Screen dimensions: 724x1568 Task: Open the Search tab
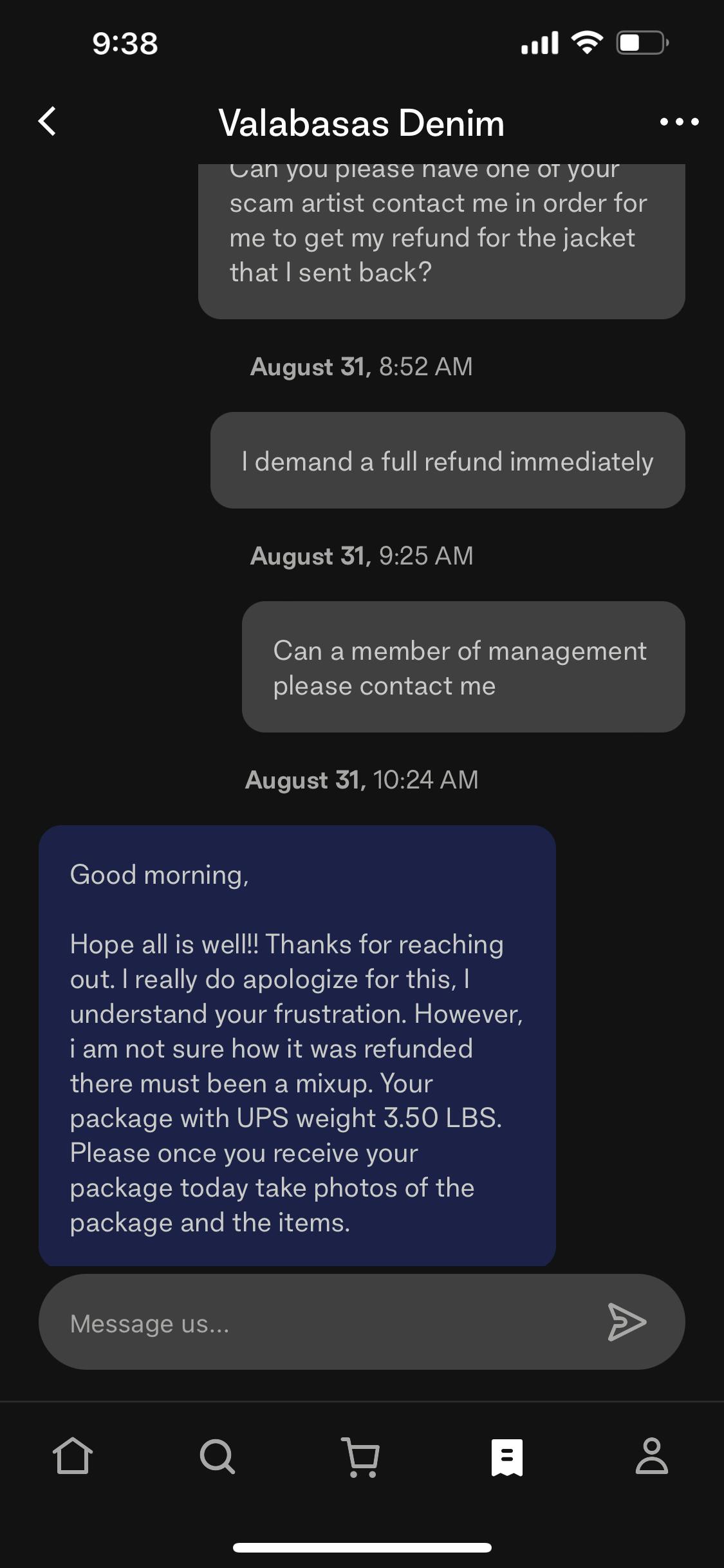[x=217, y=1457]
